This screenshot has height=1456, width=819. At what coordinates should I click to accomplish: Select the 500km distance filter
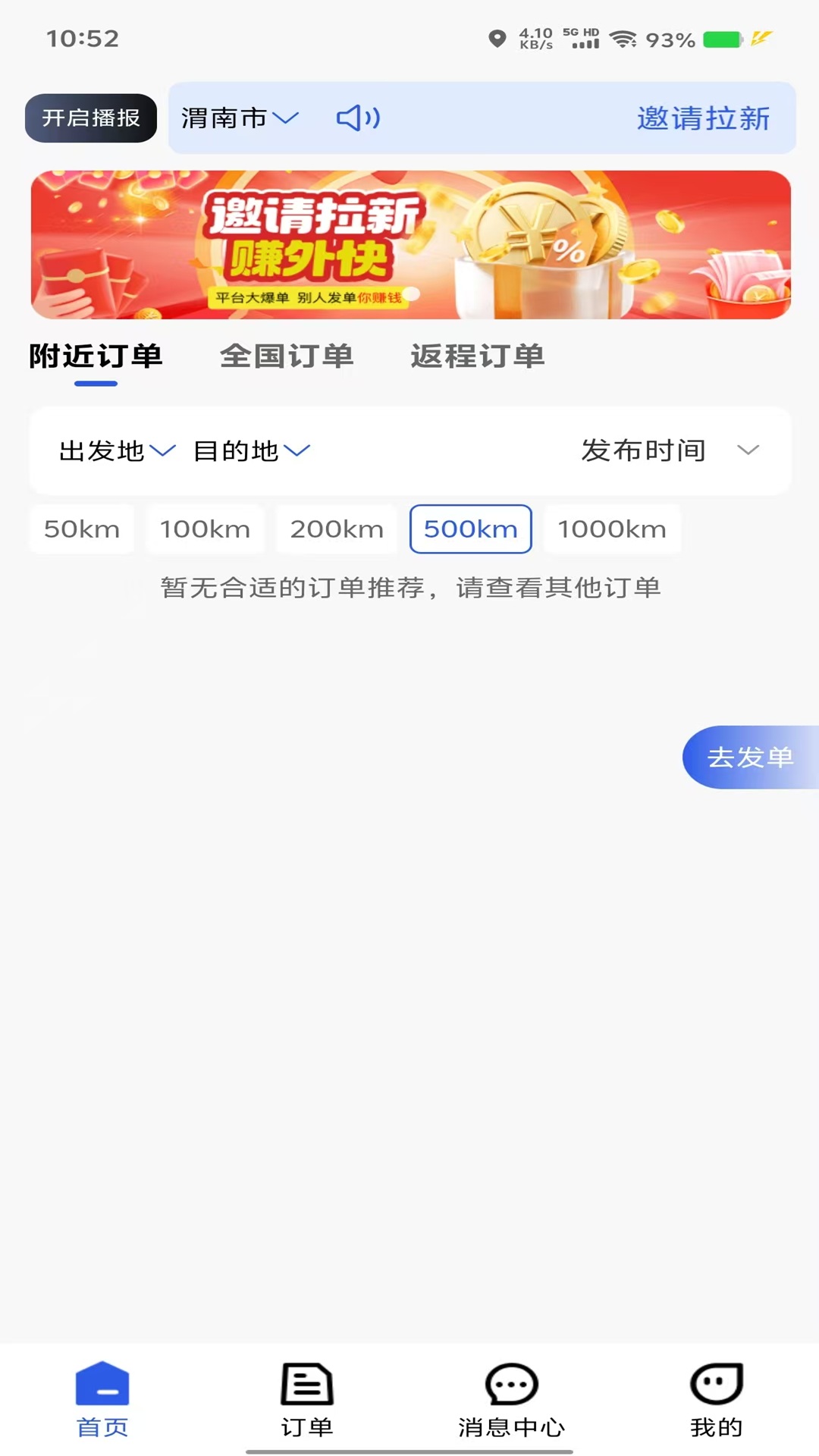point(469,529)
